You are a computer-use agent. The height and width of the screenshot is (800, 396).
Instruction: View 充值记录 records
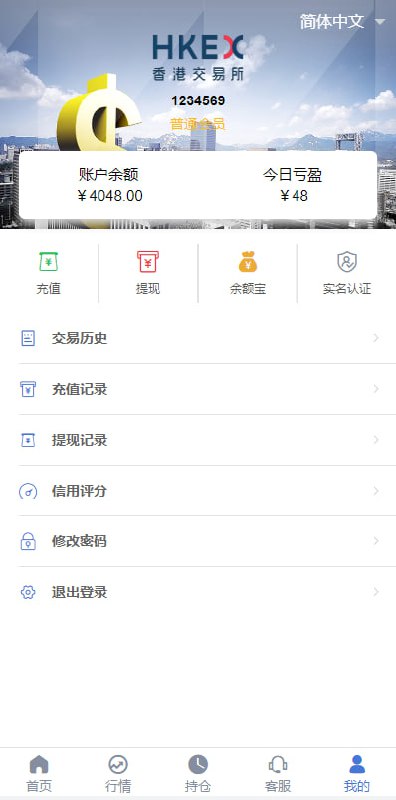tap(198, 389)
